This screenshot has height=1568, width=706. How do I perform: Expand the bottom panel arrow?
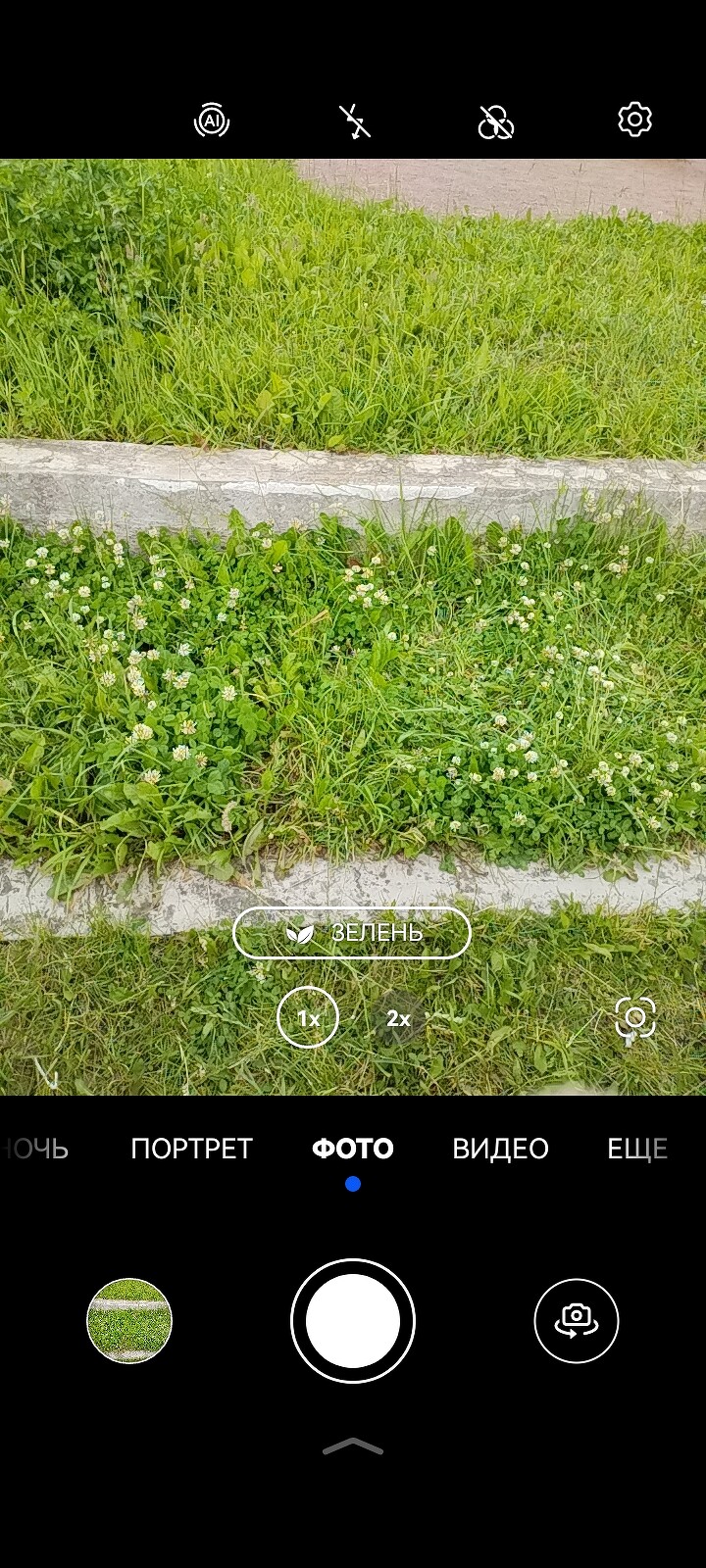point(353,1446)
